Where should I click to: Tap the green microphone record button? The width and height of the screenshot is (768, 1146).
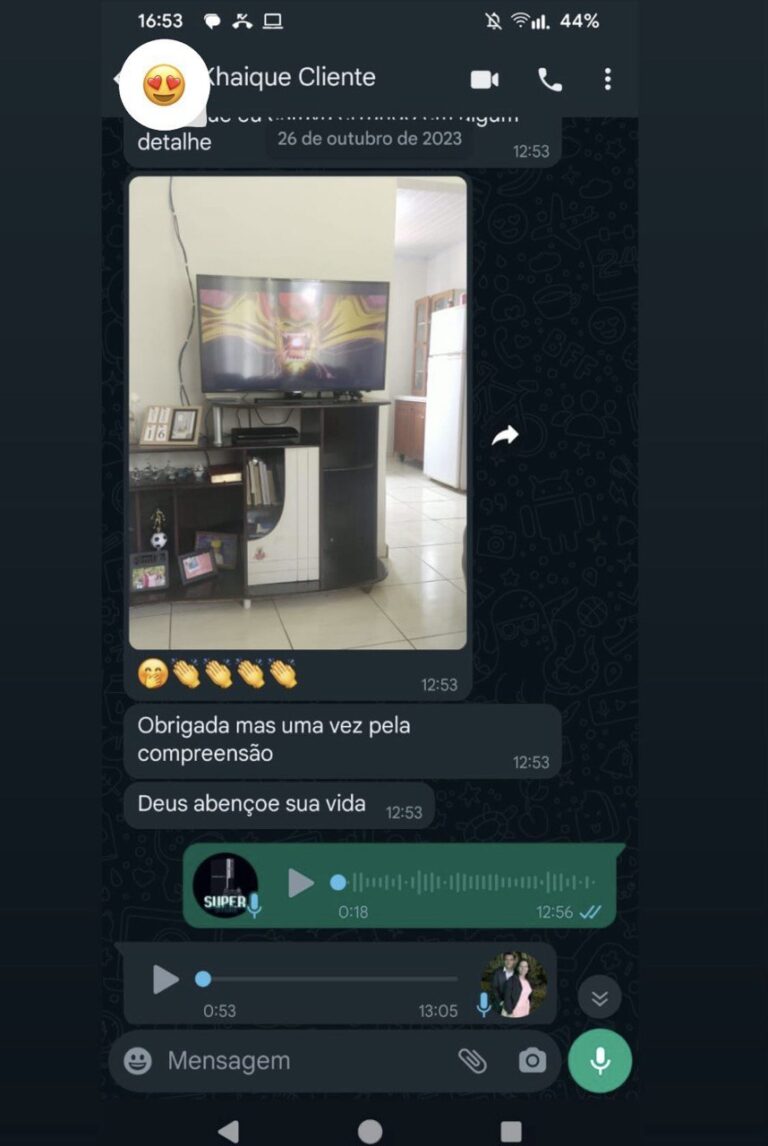600,1061
